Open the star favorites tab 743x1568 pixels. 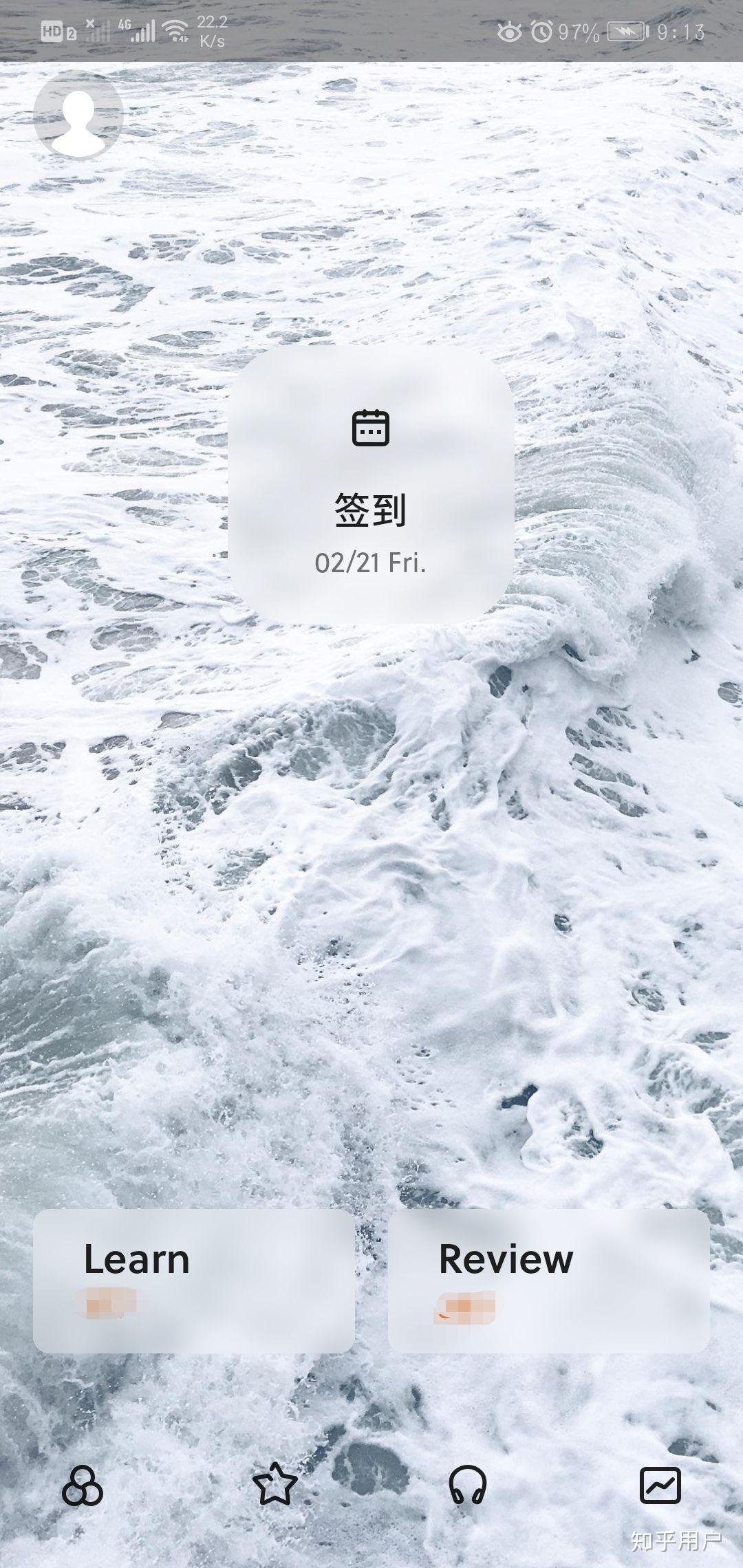[x=275, y=1484]
